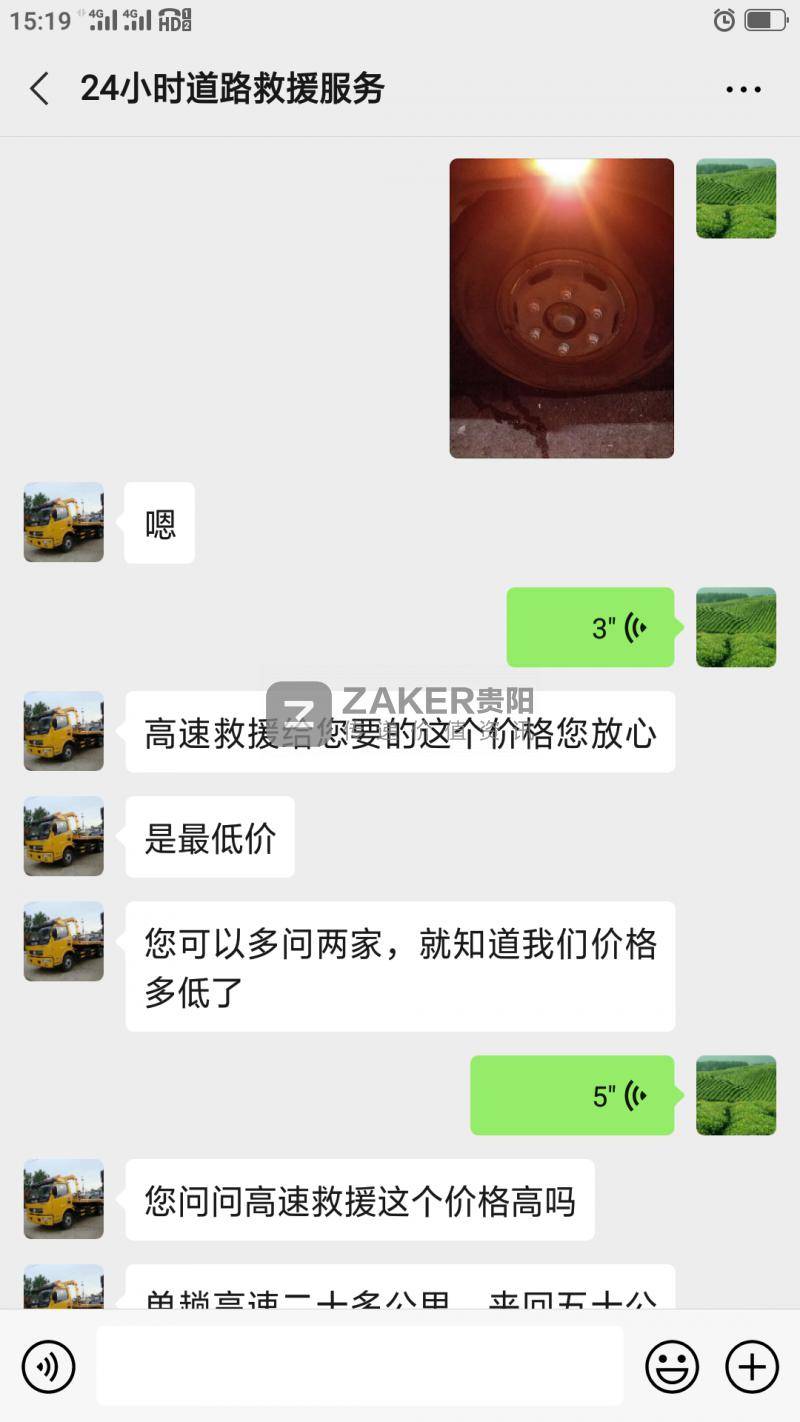This screenshot has width=800, height=1422.
Task: Click the plus icon to attach content
Action: pyautogui.click(x=752, y=1366)
